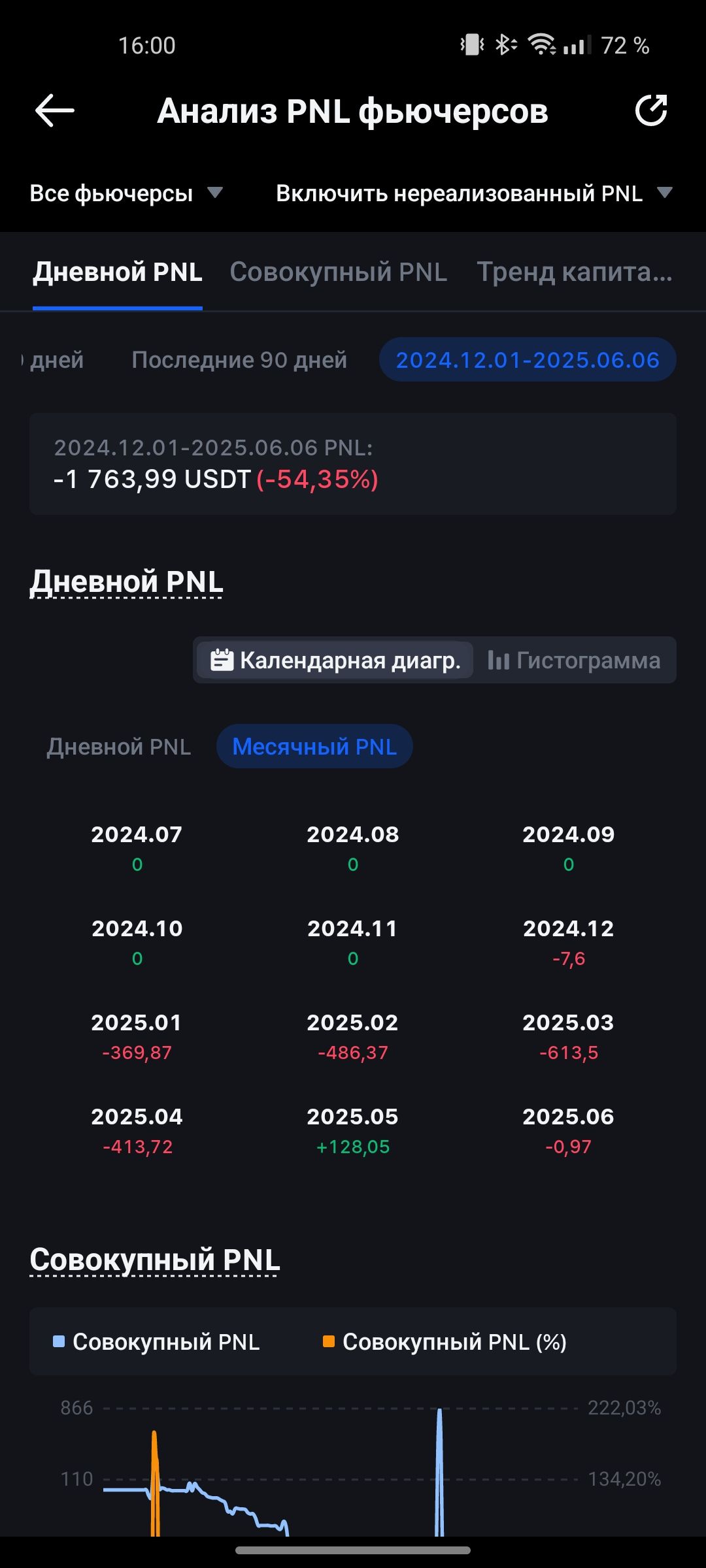Tap the underlined Дневной PNL heading
This screenshot has width=706, height=1568.
click(127, 581)
